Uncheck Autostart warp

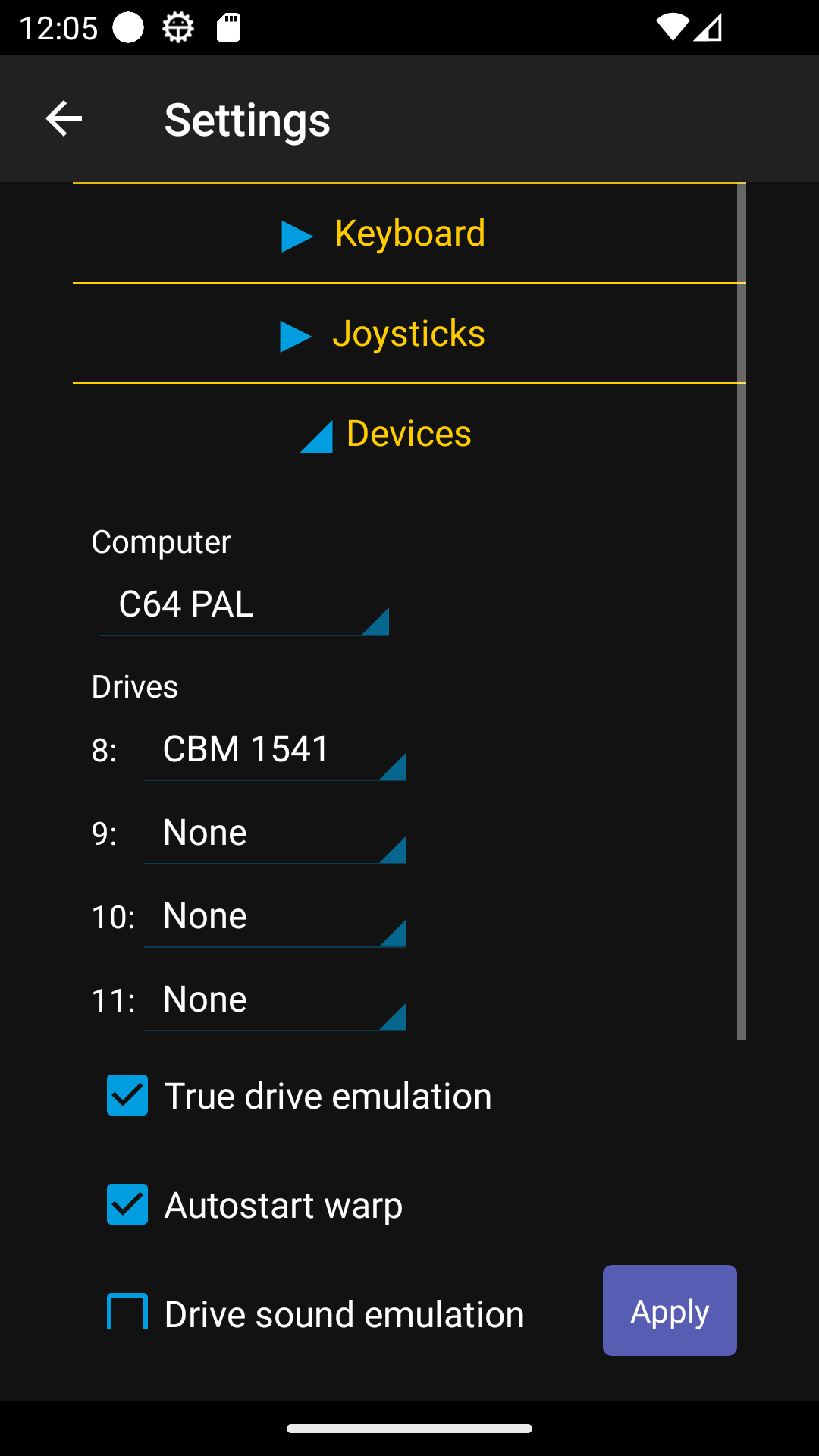tap(127, 1204)
